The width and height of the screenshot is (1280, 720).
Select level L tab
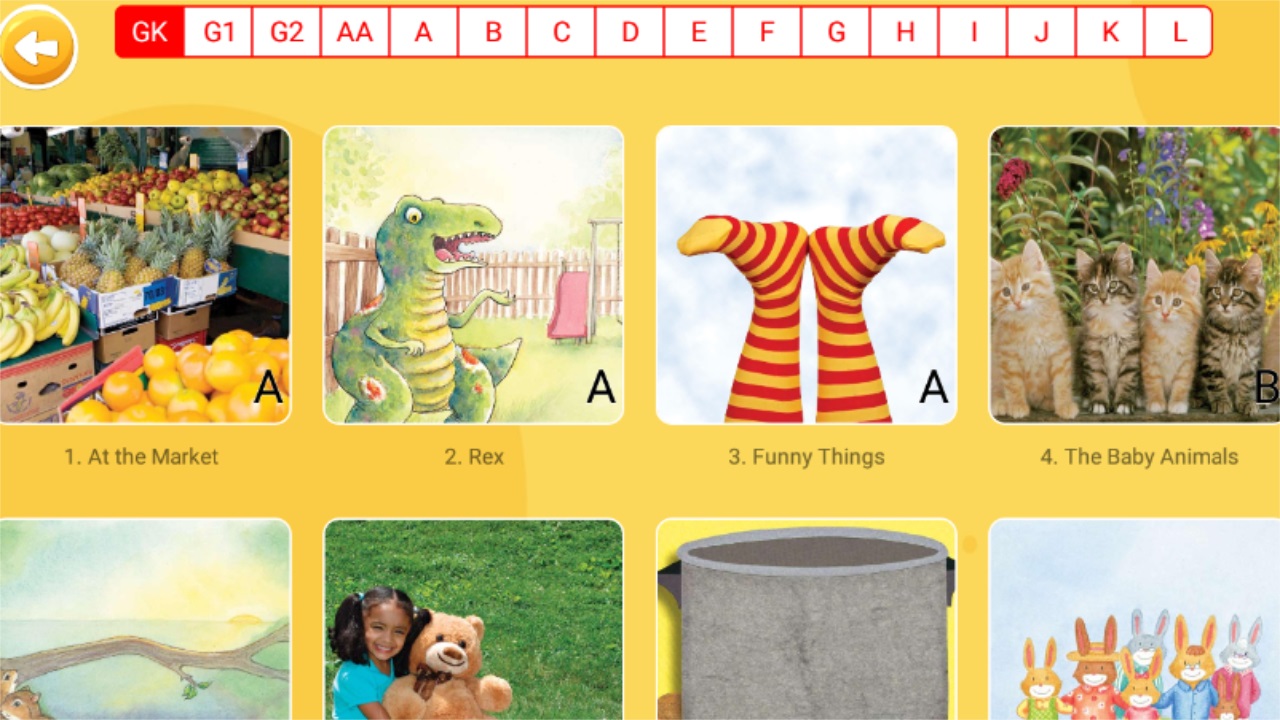pos(1179,32)
